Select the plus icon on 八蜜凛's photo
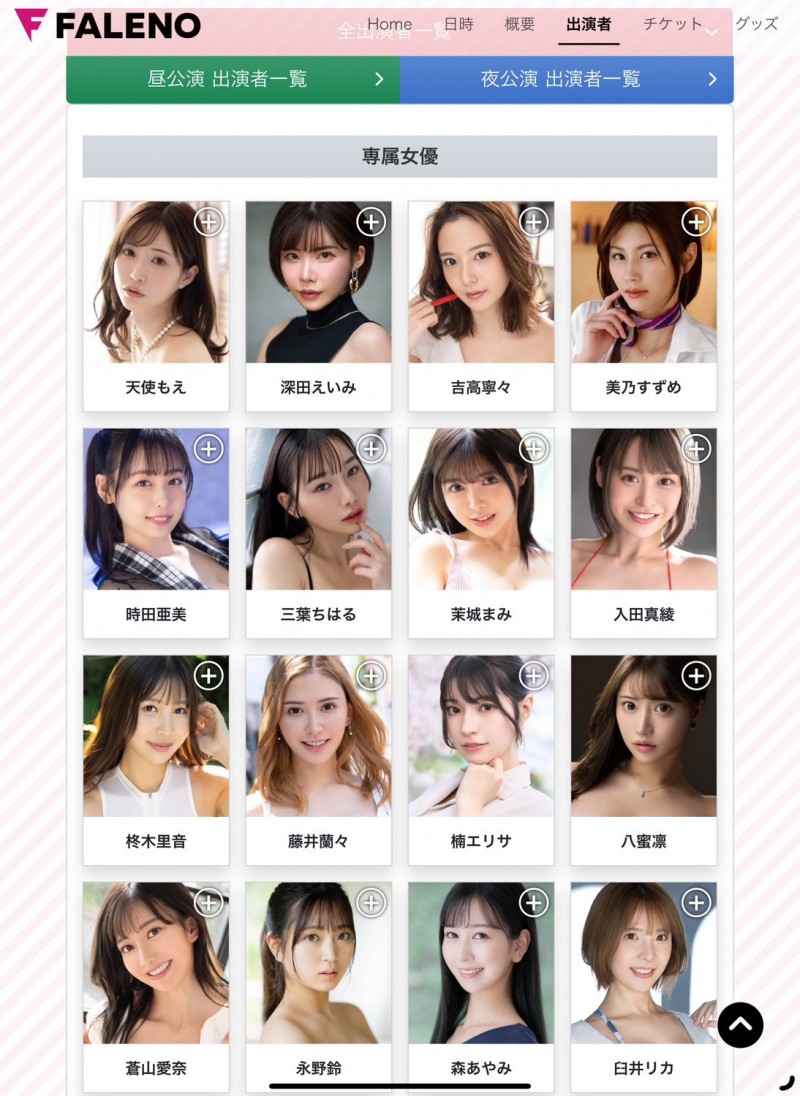The width and height of the screenshot is (800, 1096). pos(695,676)
